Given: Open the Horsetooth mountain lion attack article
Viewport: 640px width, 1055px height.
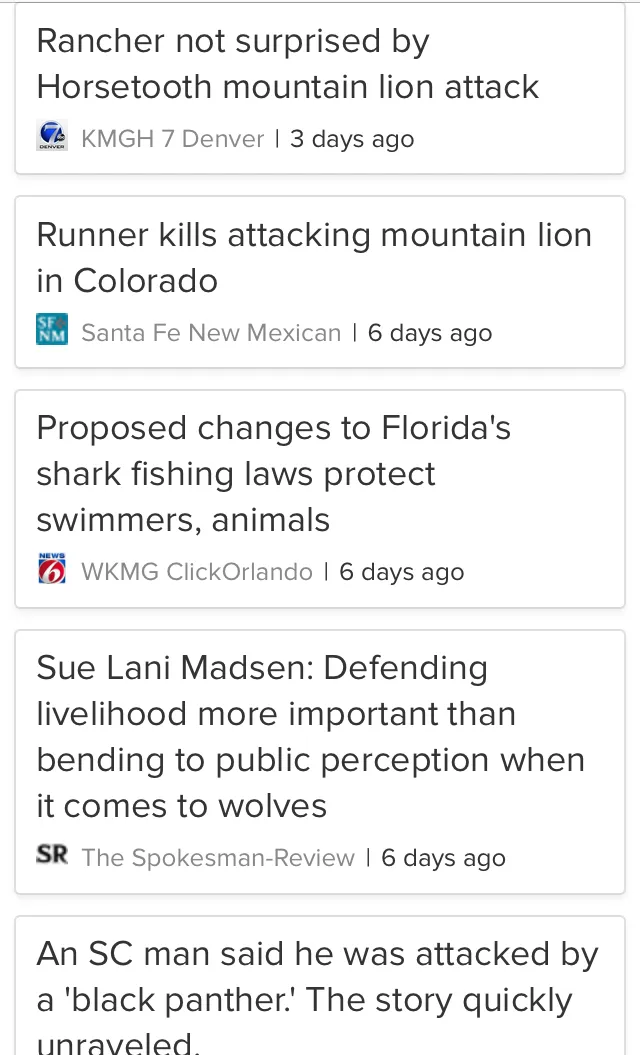Looking at the screenshot, I should pos(320,88).
